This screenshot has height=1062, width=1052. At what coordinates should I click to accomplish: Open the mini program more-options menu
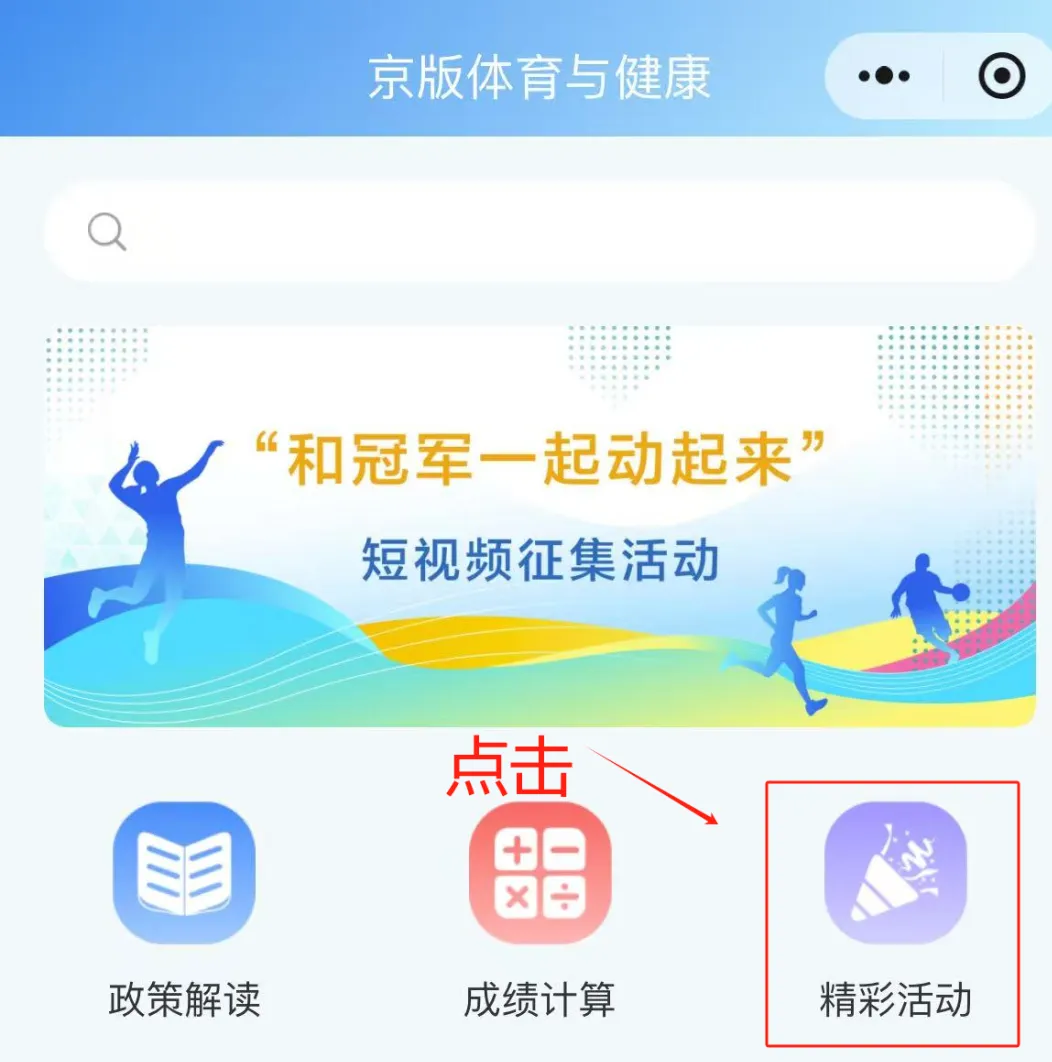click(x=884, y=77)
